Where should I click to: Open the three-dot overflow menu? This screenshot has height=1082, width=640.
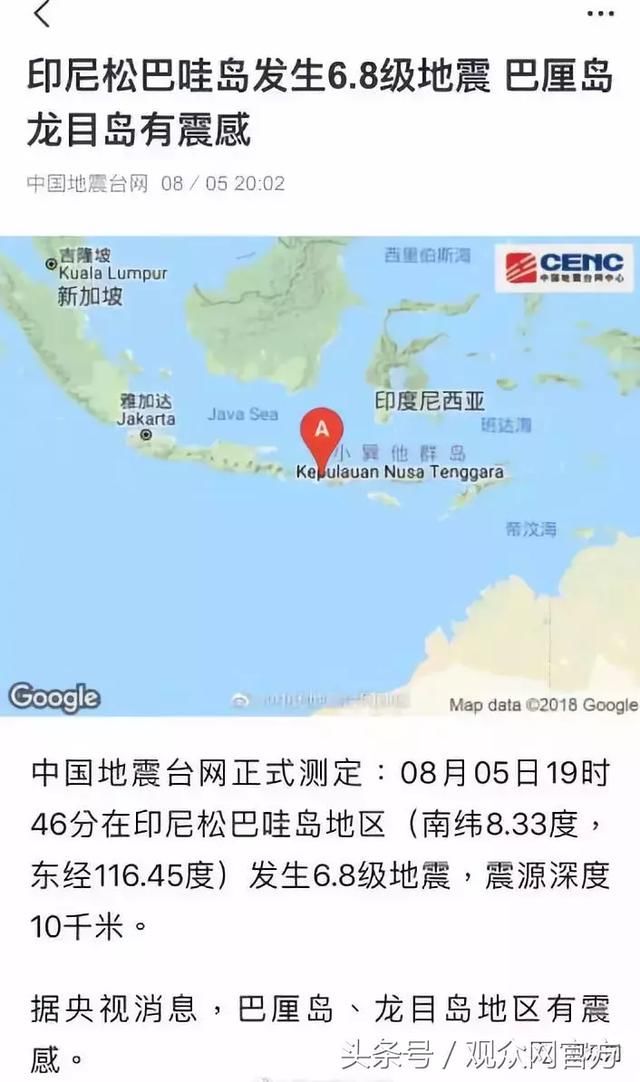point(599,13)
